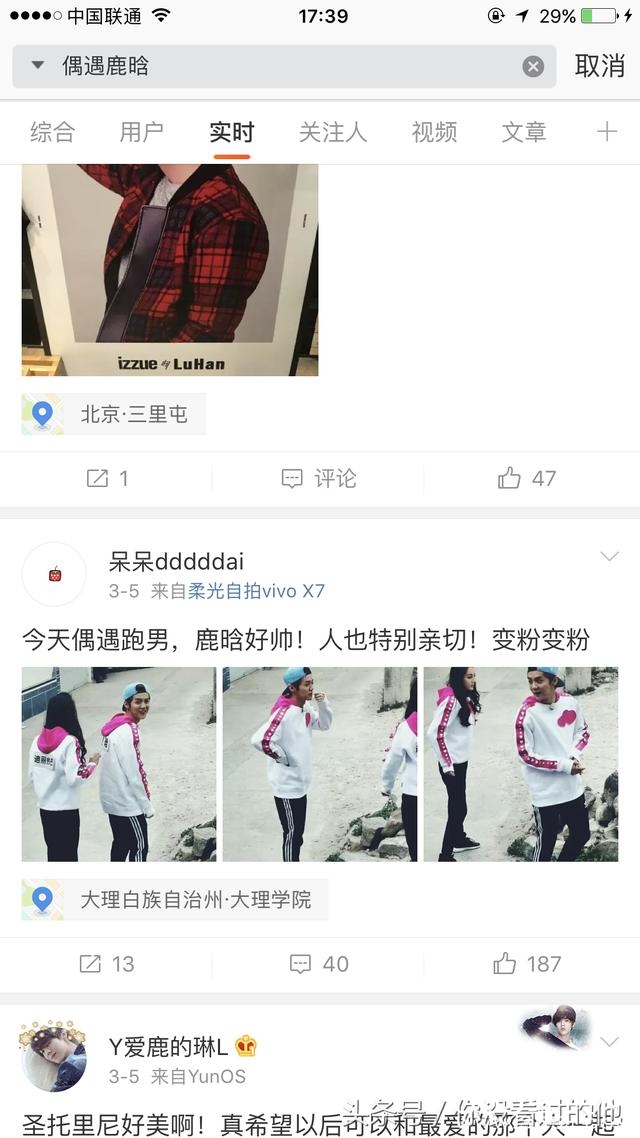
Task: Open 呆呆dddddai's profile avatar
Action: point(54,574)
